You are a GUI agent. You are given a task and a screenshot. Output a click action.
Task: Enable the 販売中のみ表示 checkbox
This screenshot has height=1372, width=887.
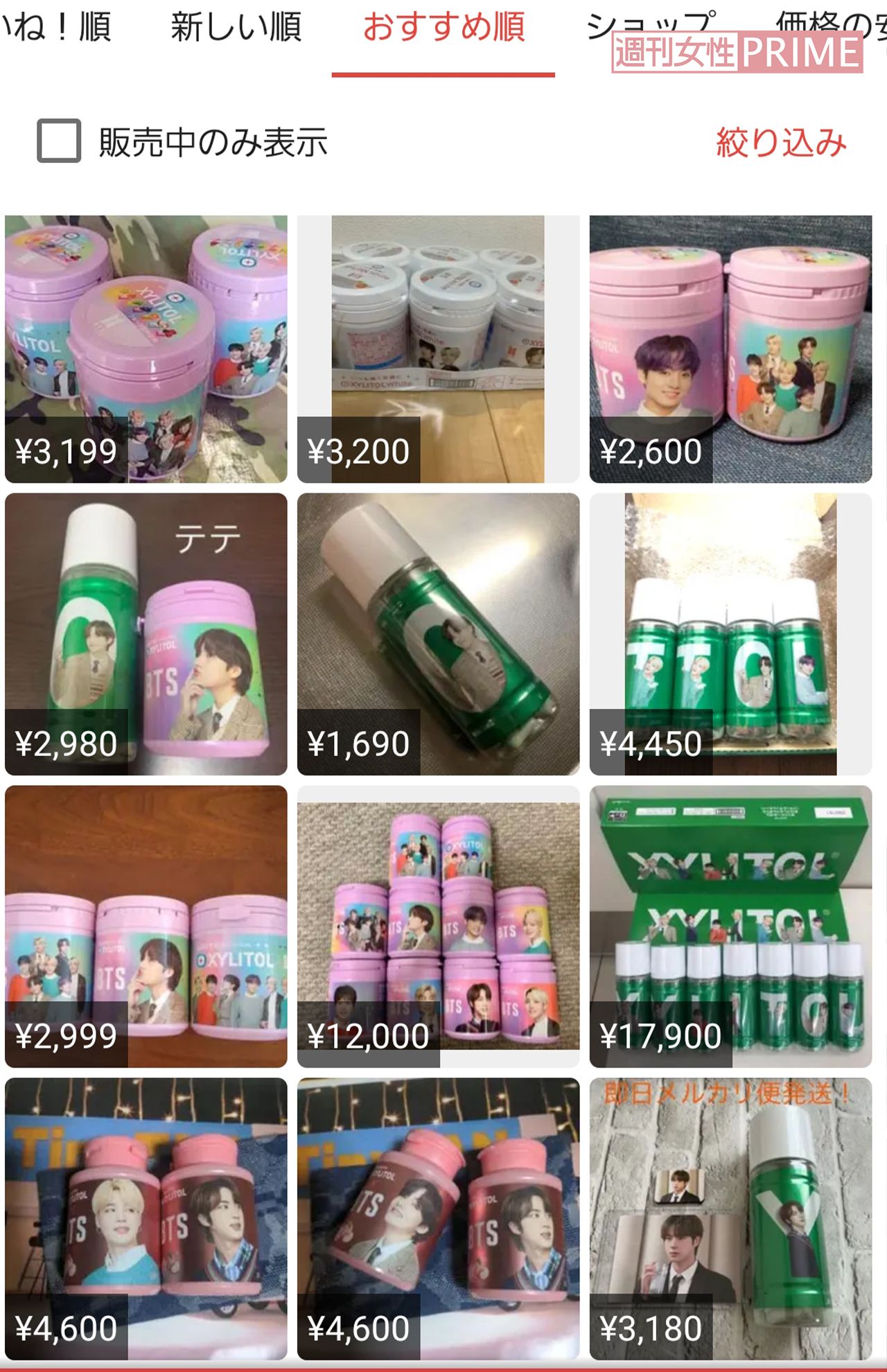pyautogui.click(x=59, y=141)
